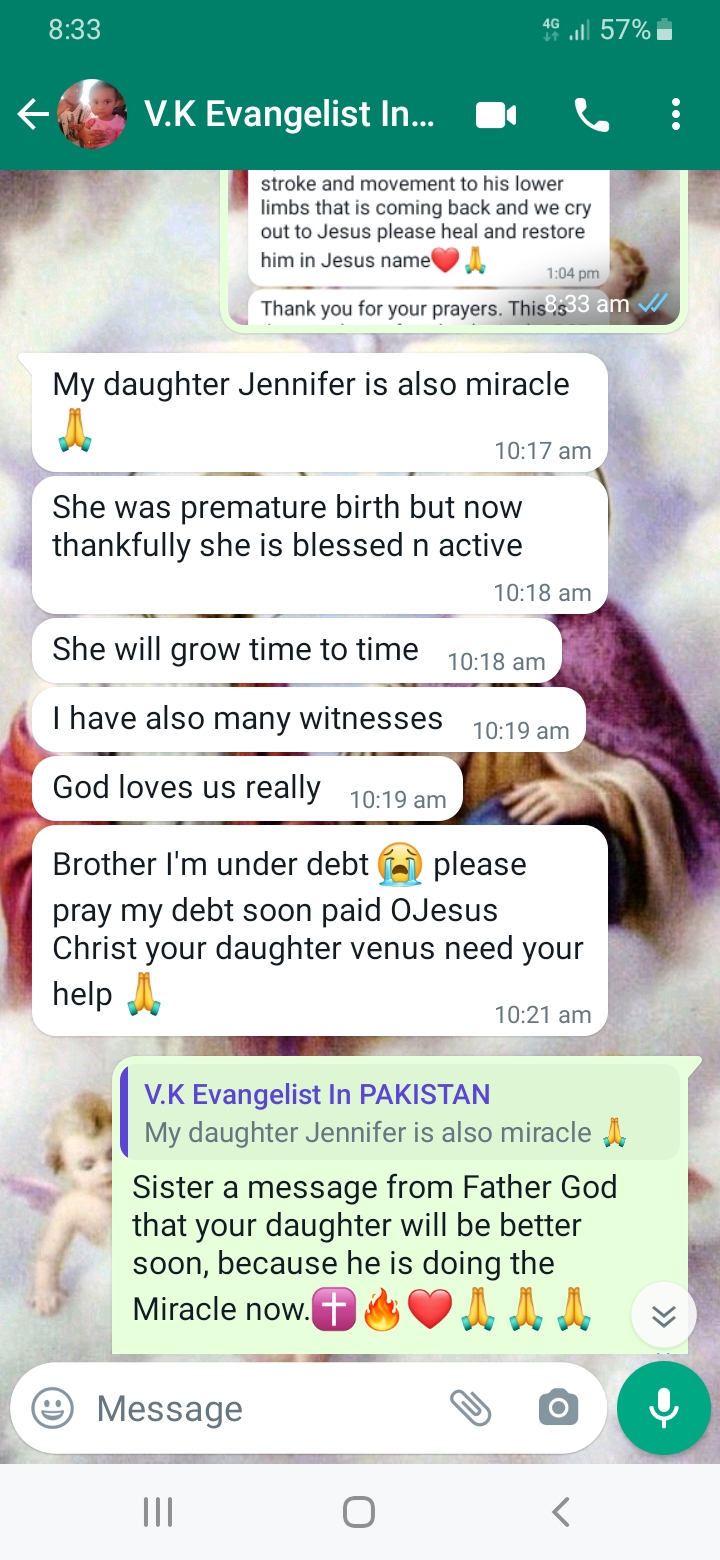This screenshot has height=1560, width=720.
Task: Start a voice call
Action: pos(591,115)
